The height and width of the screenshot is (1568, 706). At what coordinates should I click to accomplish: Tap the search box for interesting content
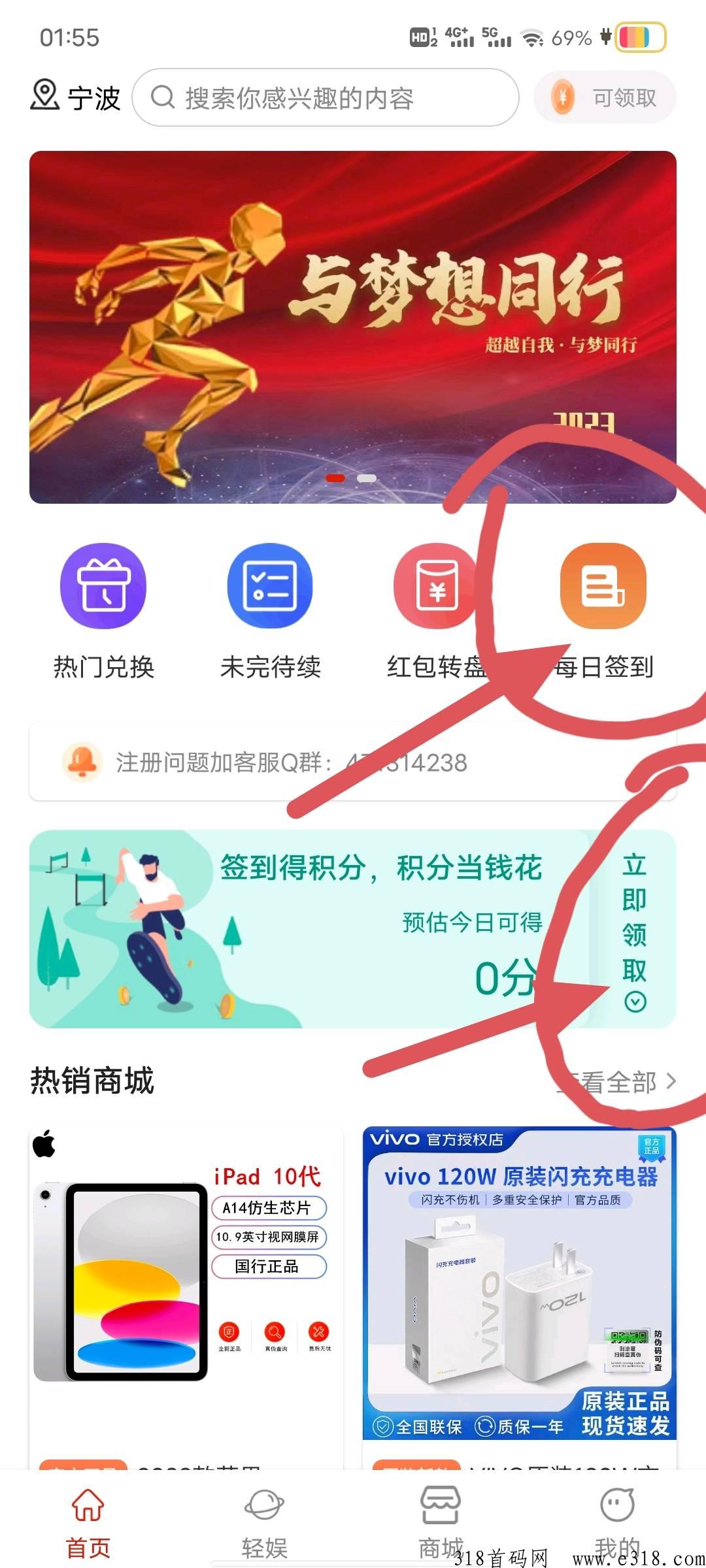tap(326, 98)
